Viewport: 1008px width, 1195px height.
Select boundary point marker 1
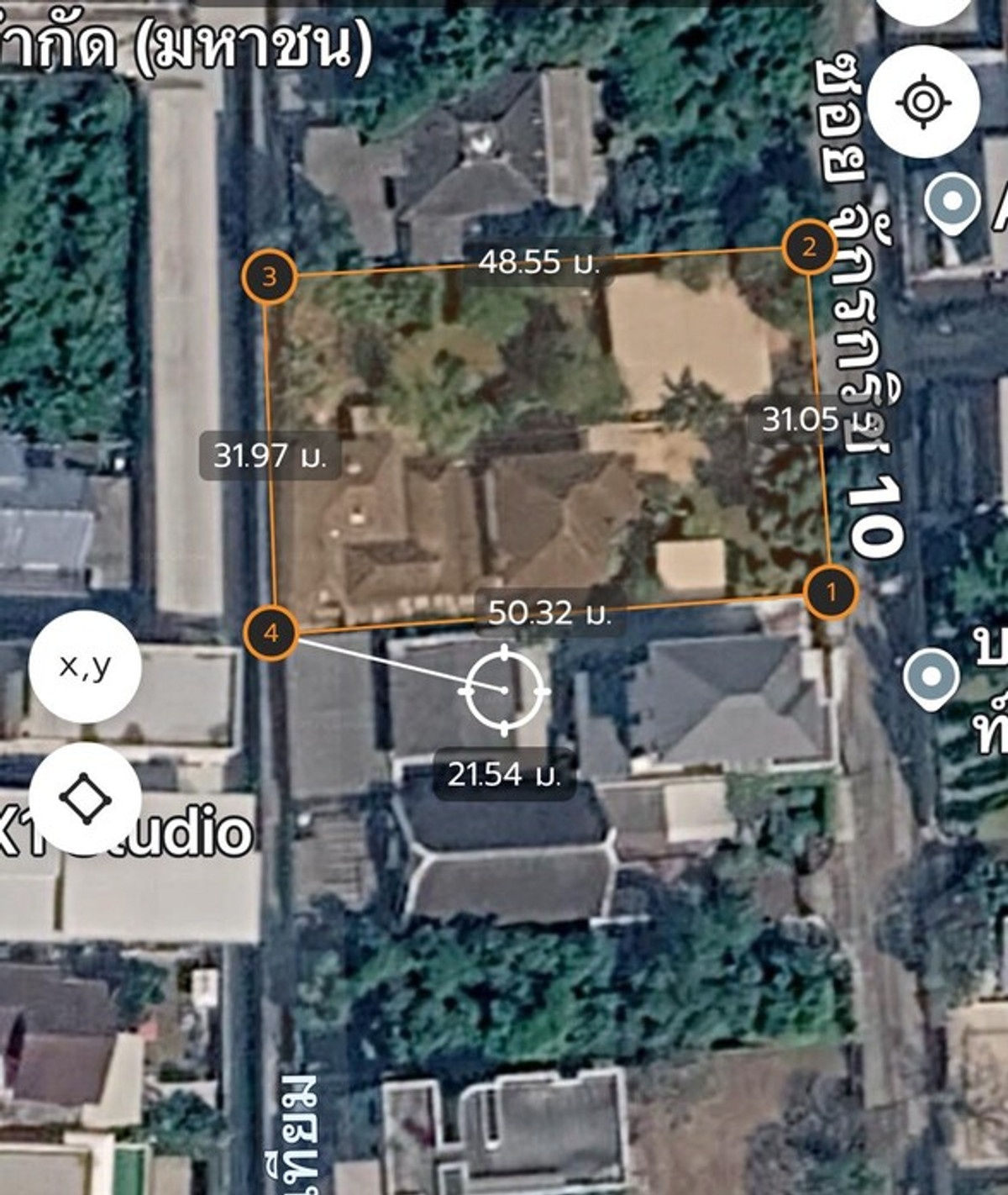pos(831,592)
